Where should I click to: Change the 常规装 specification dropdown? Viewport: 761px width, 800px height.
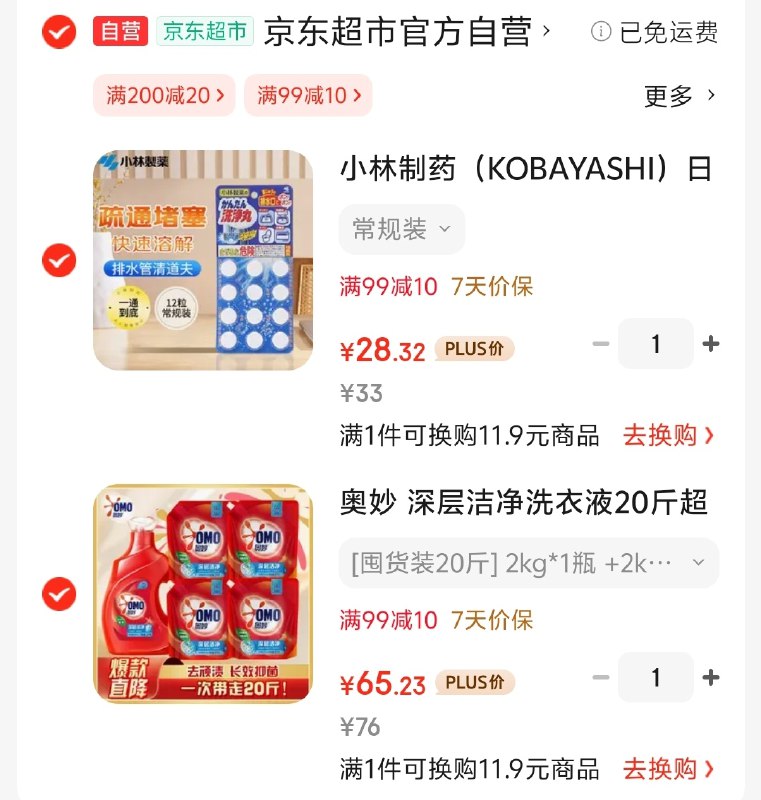point(402,230)
